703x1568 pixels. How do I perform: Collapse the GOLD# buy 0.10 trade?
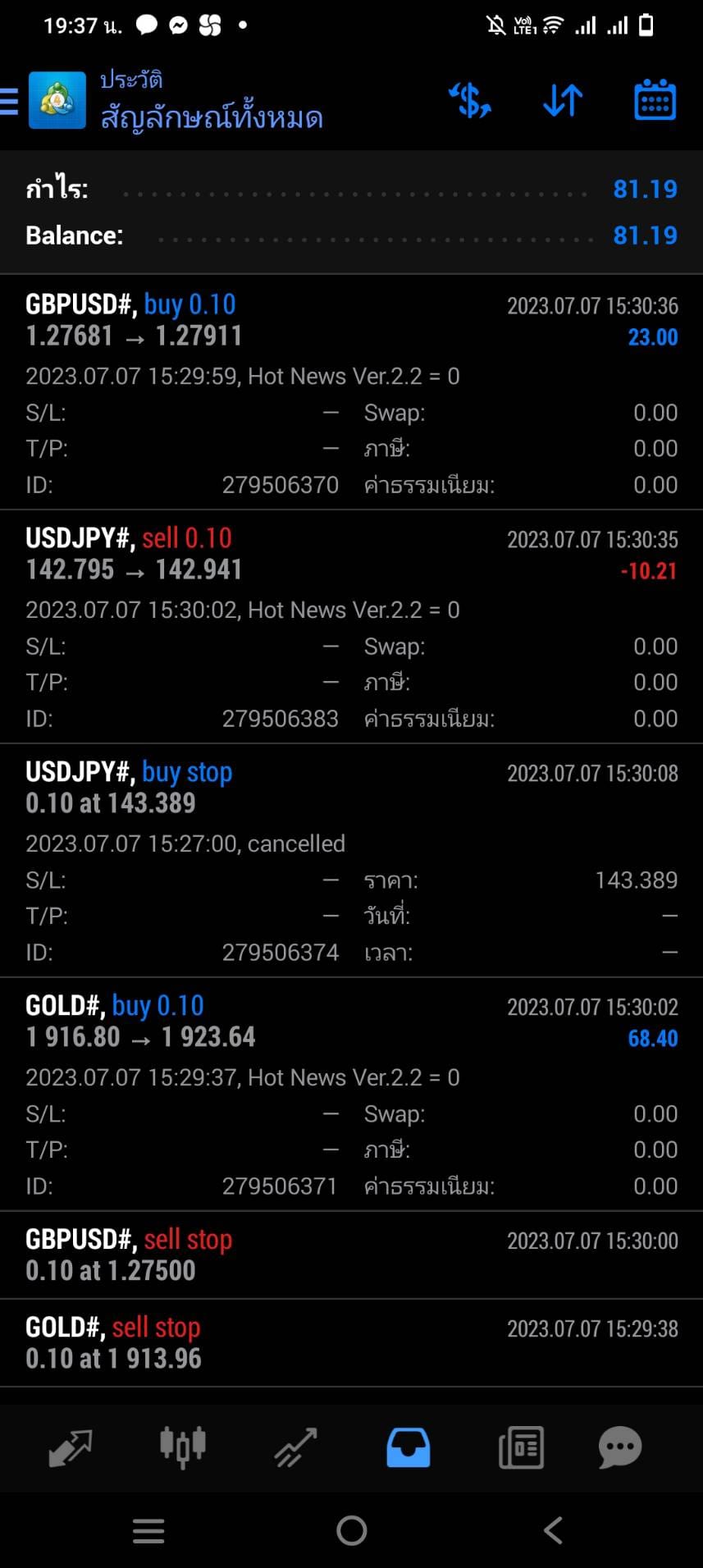[351, 1095]
